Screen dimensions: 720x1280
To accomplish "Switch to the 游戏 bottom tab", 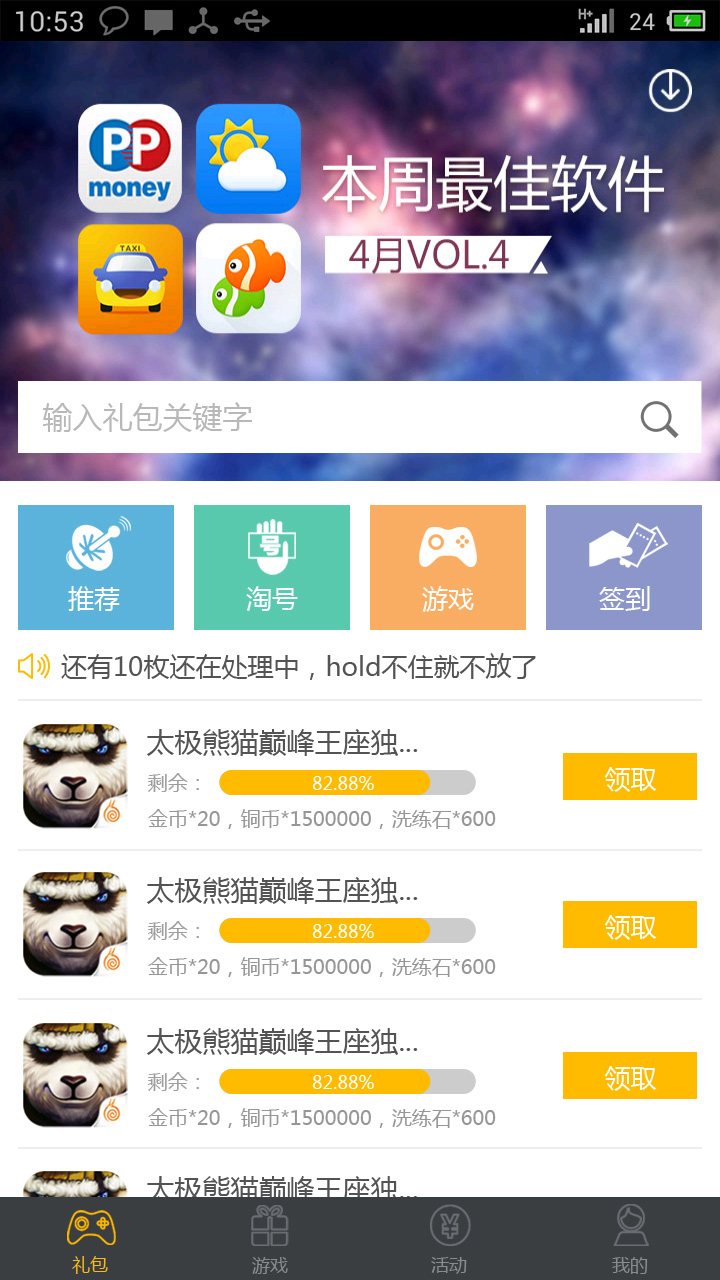I will click(x=270, y=1239).
